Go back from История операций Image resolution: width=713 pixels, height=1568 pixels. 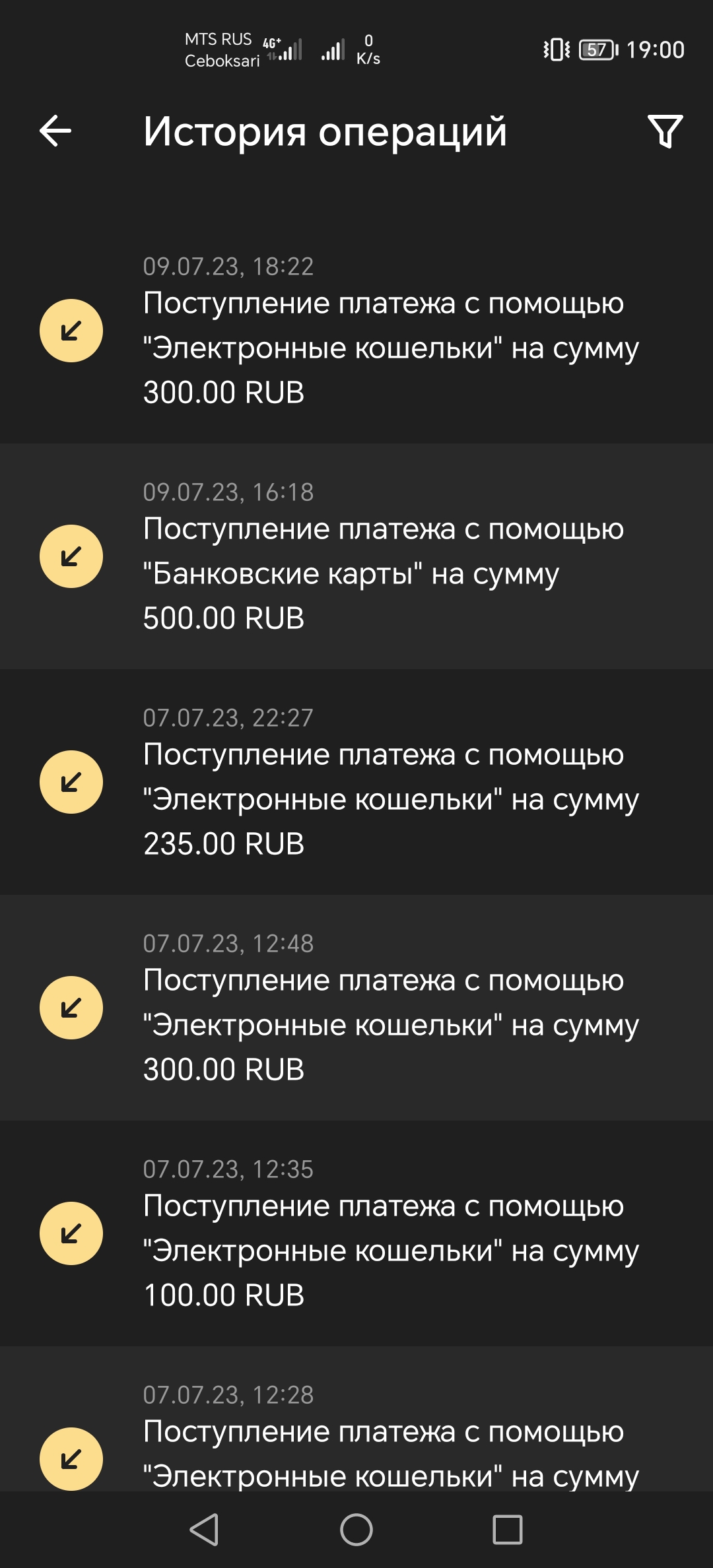click(x=55, y=131)
